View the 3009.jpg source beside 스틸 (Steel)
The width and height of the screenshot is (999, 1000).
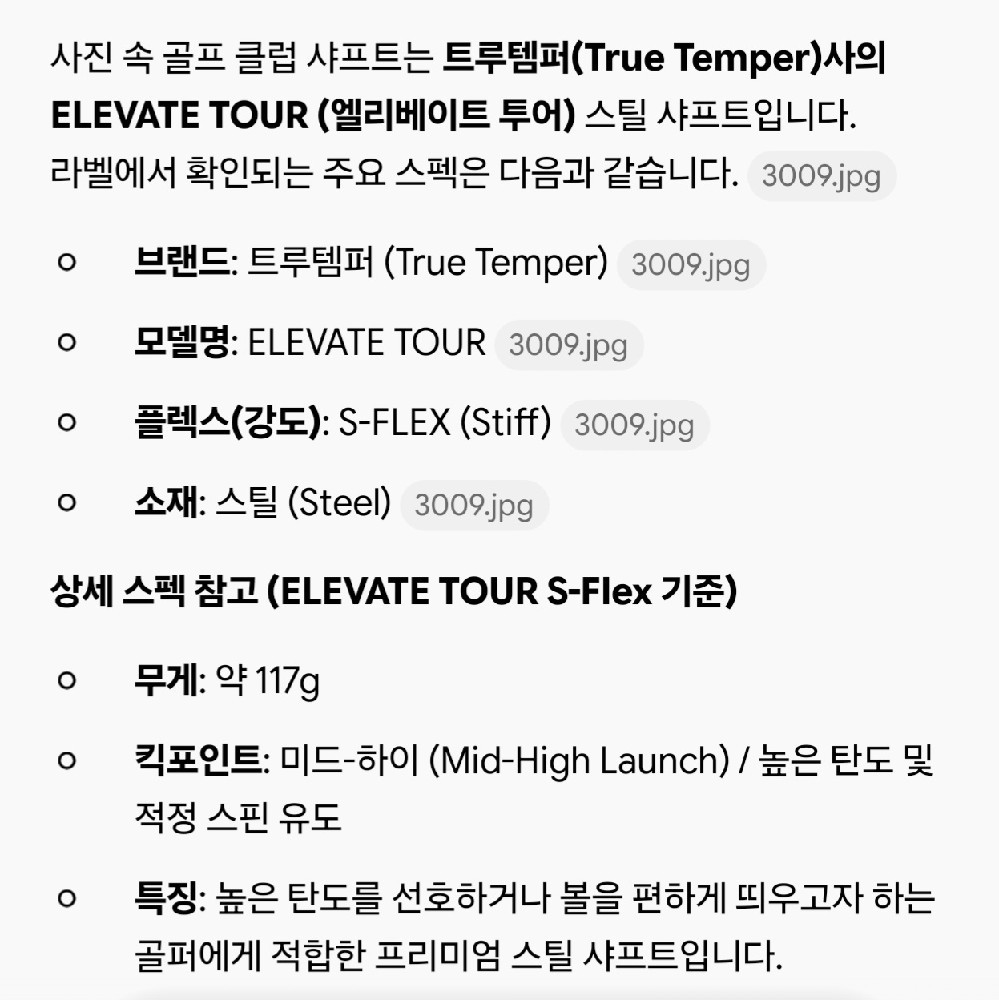[475, 505]
